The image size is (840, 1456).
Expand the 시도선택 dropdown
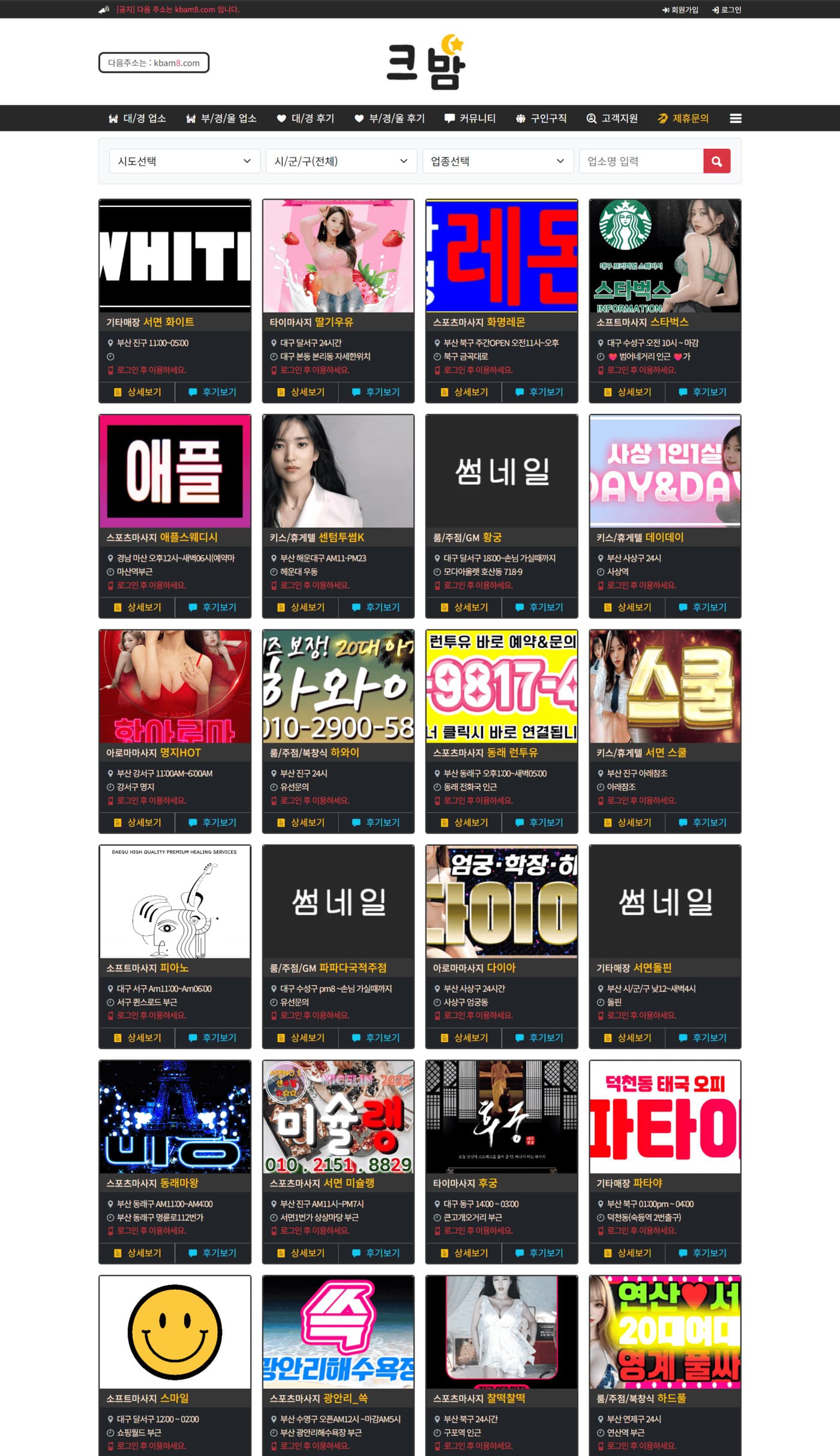click(184, 161)
